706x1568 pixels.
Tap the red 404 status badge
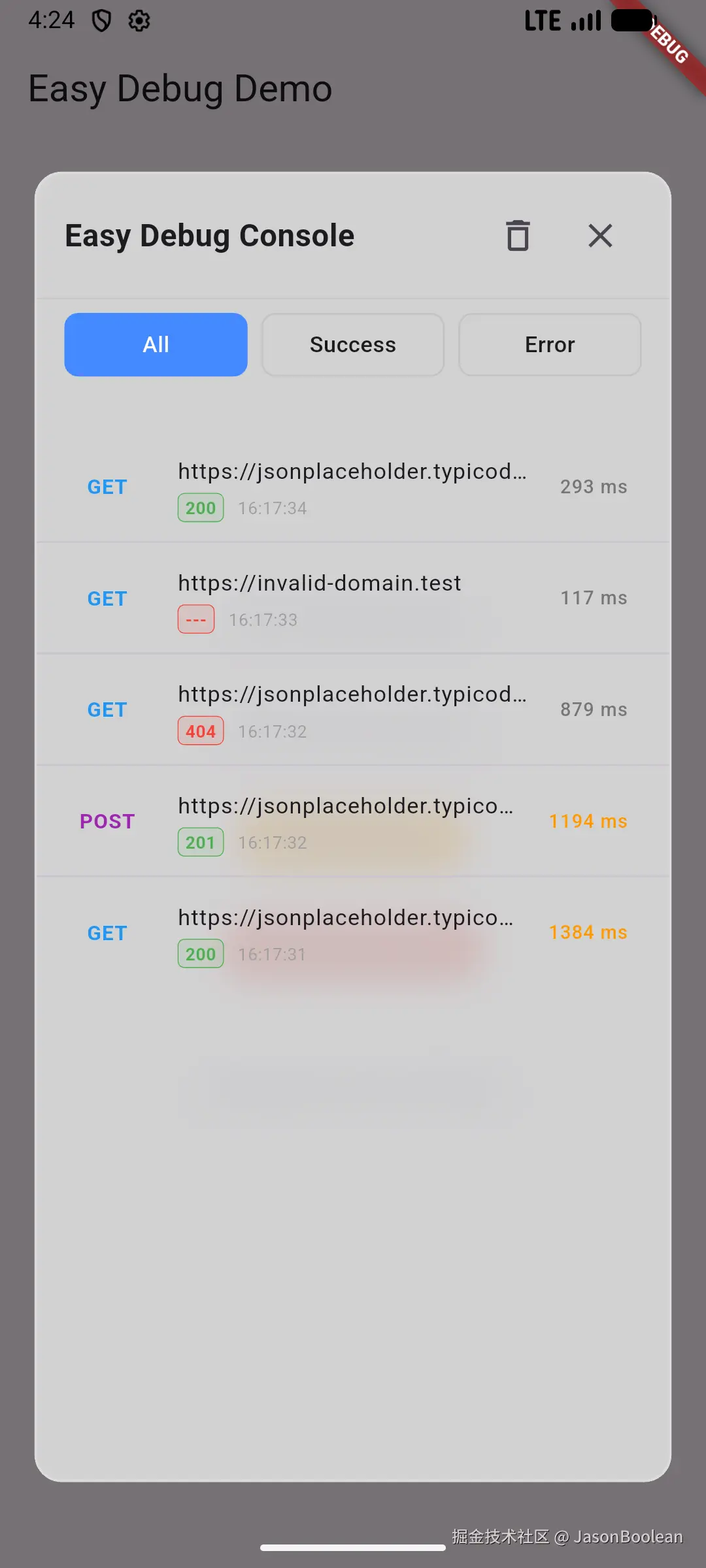200,731
